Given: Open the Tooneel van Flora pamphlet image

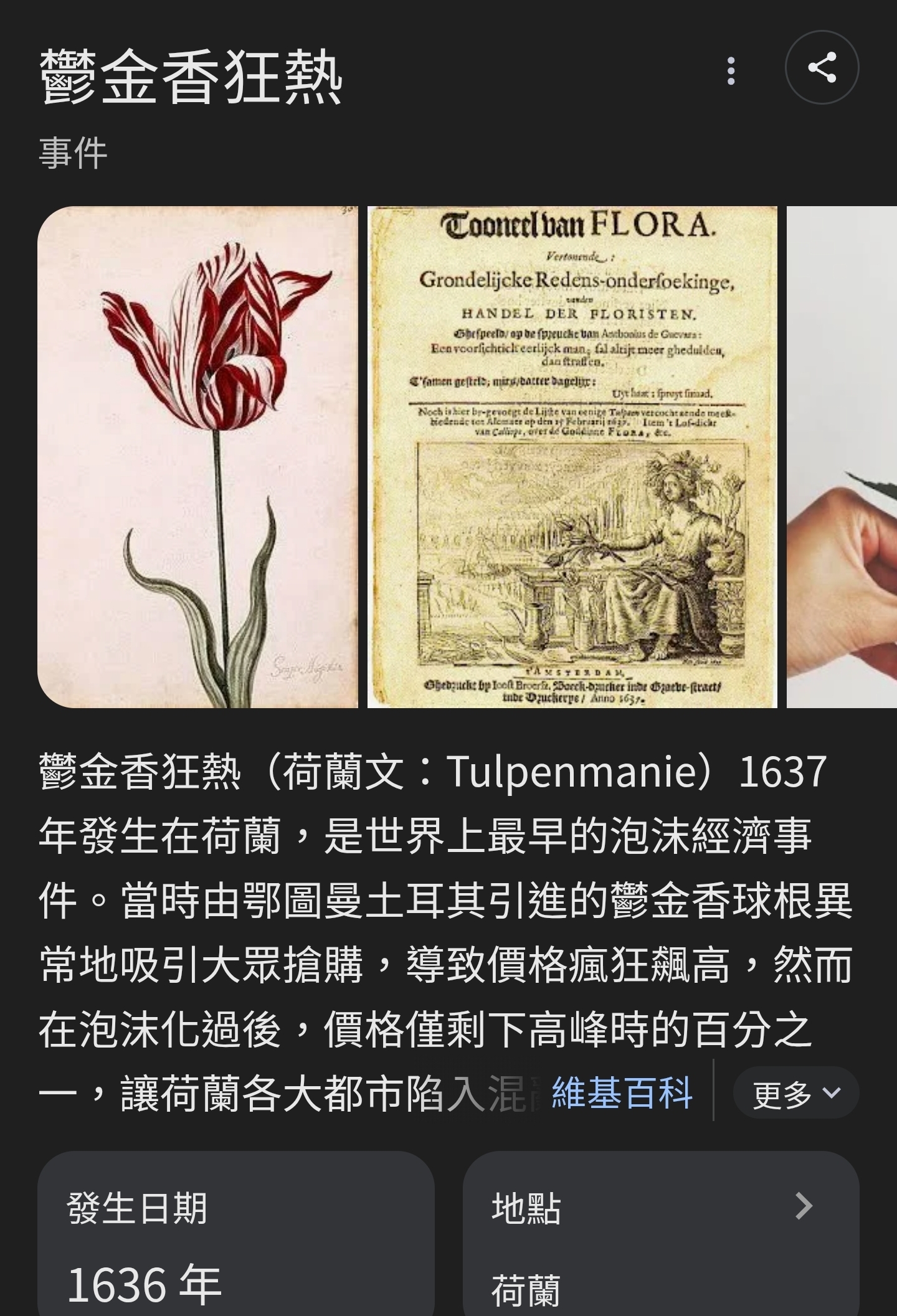Looking at the screenshot, I should click(572, 457).
